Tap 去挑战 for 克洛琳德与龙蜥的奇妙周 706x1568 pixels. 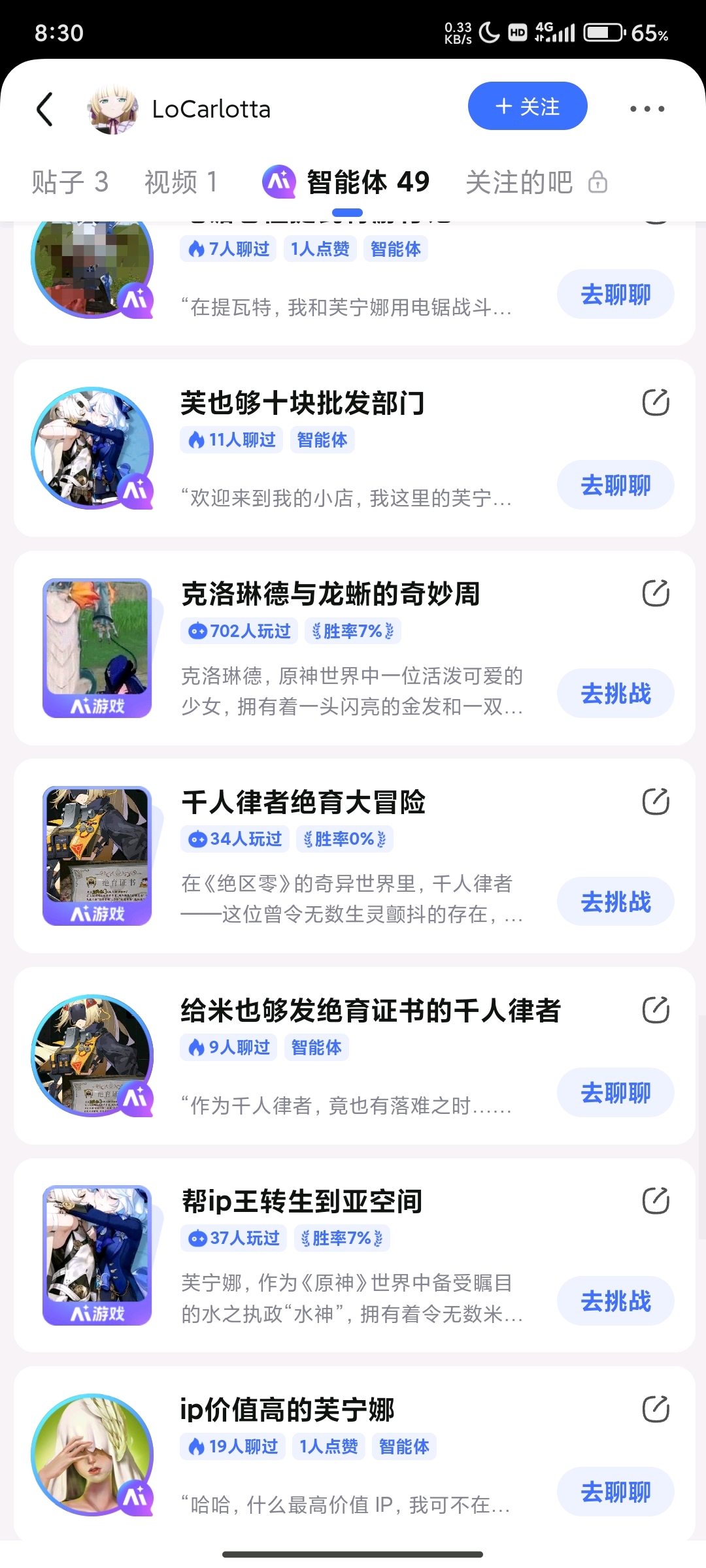[615, 694]
